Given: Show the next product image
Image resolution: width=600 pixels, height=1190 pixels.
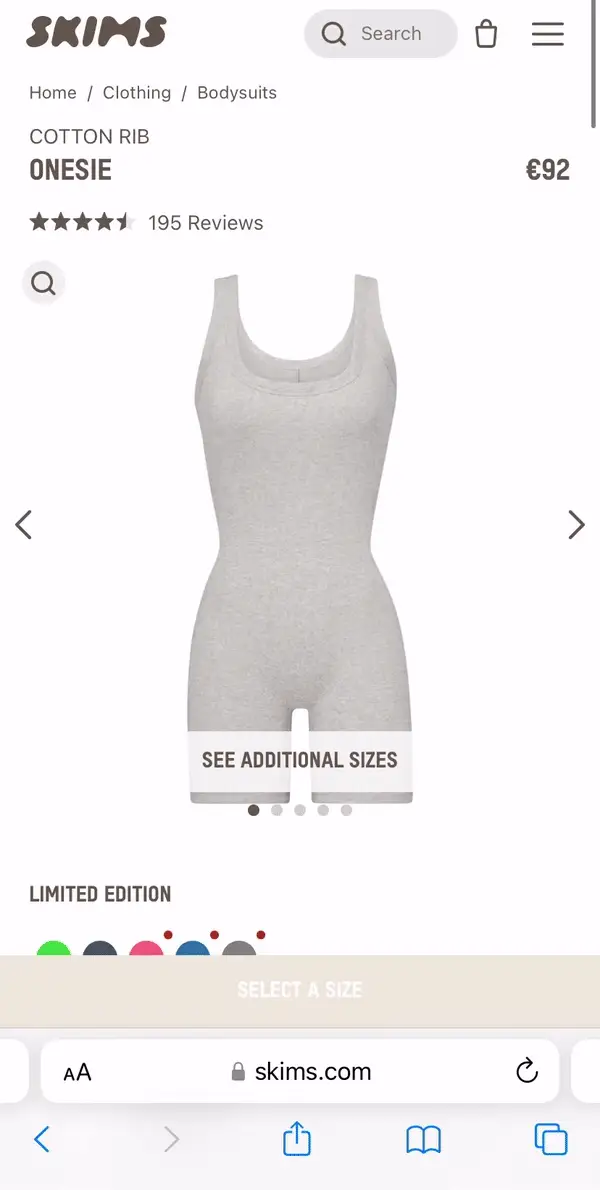Looking at the screenshot, I should (x=576, y=524).
